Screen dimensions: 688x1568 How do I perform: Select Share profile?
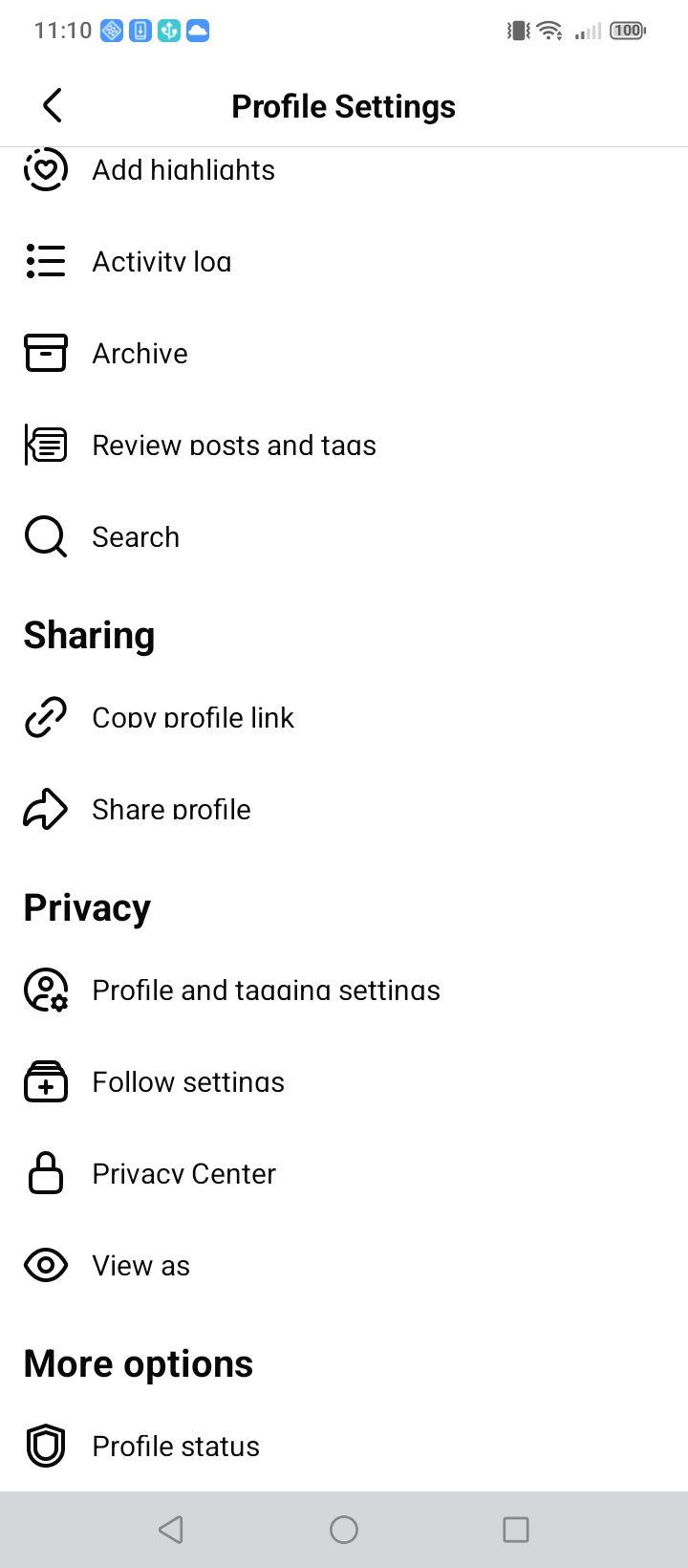(344, 809)
